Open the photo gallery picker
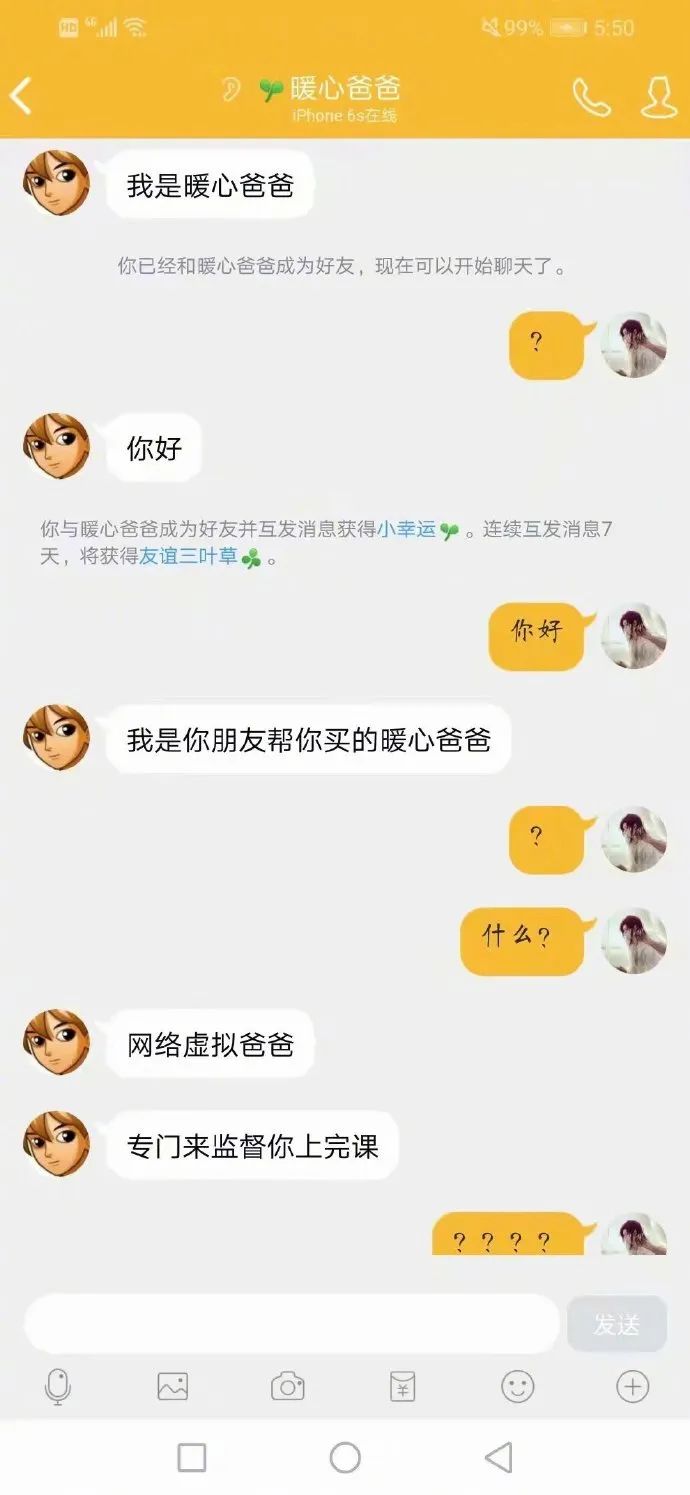Viewport: 690px width, 1495px height. tap(173, 1387)
